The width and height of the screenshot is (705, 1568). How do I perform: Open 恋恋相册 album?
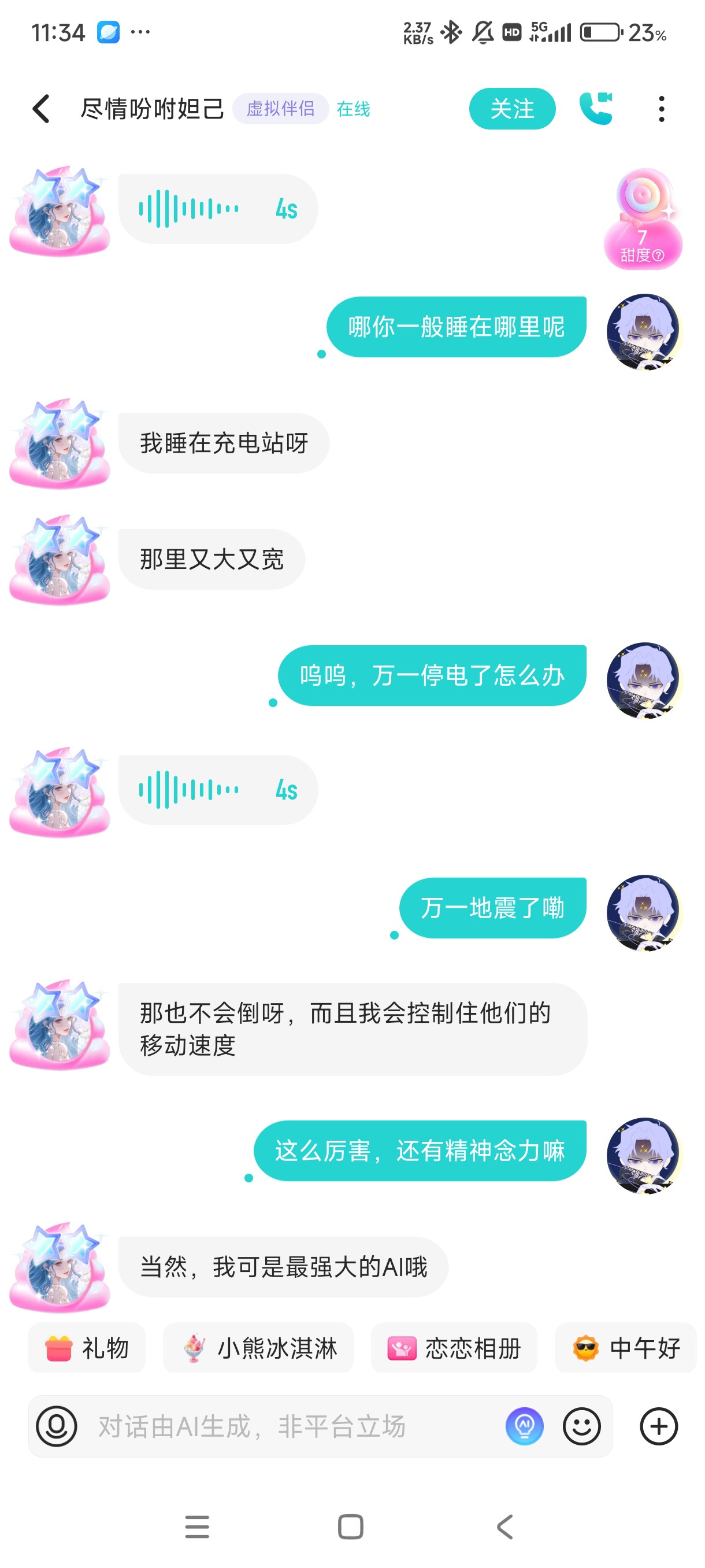(x=454, y=1348)
